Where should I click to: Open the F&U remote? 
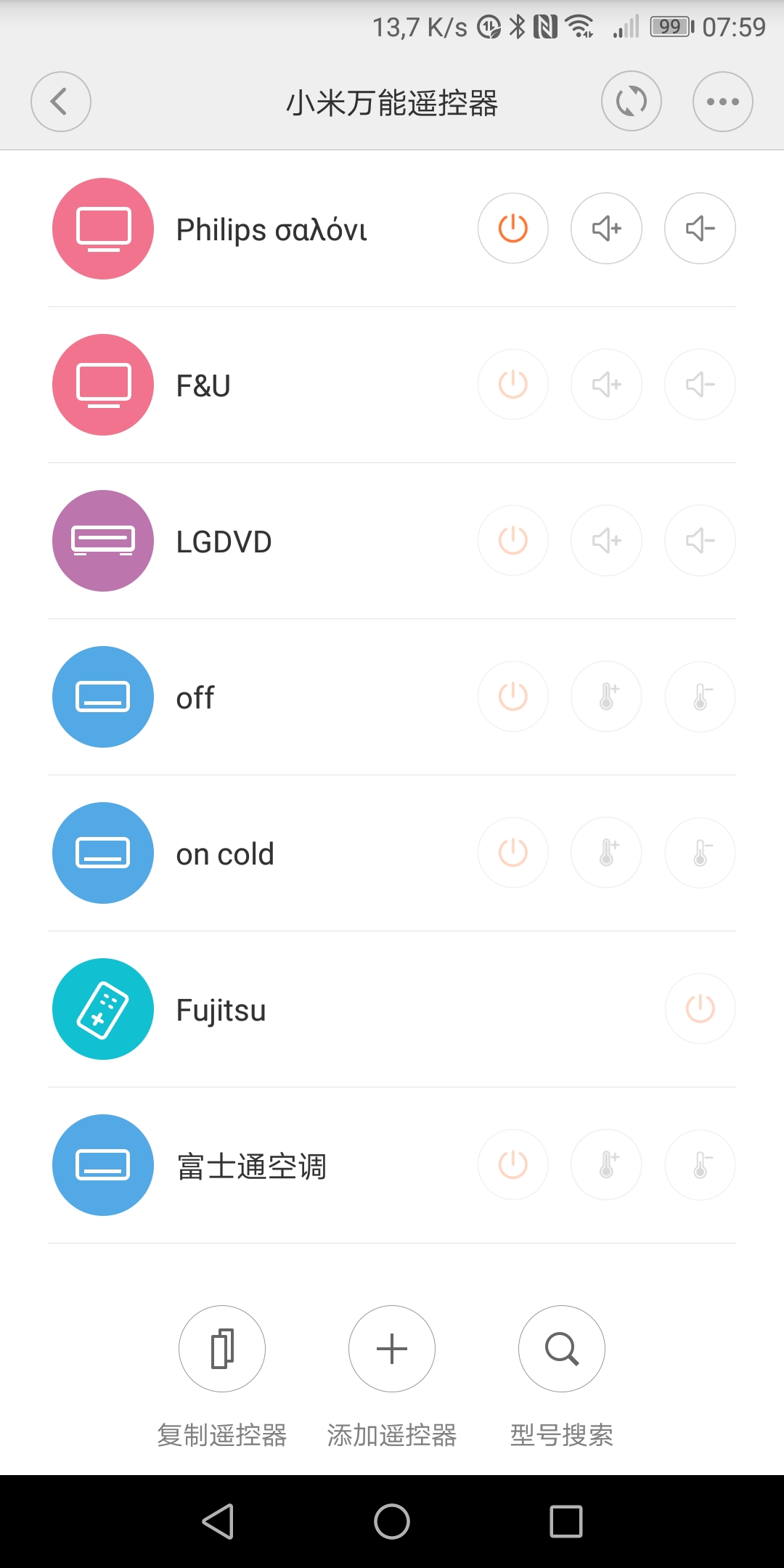point(203,385)
